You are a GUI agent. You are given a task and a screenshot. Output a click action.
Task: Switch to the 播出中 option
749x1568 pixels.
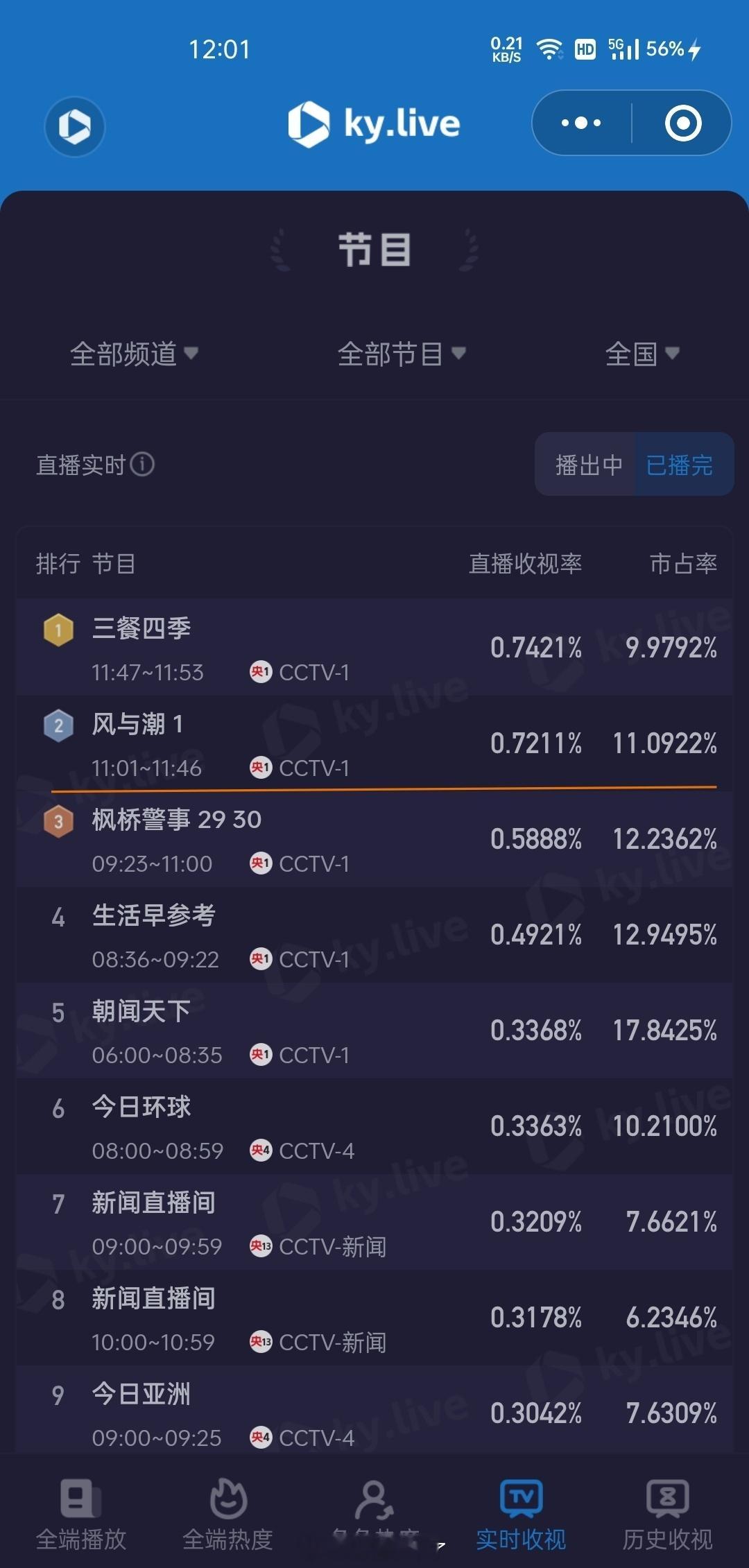pyautogui.click(x=588, y=465)
